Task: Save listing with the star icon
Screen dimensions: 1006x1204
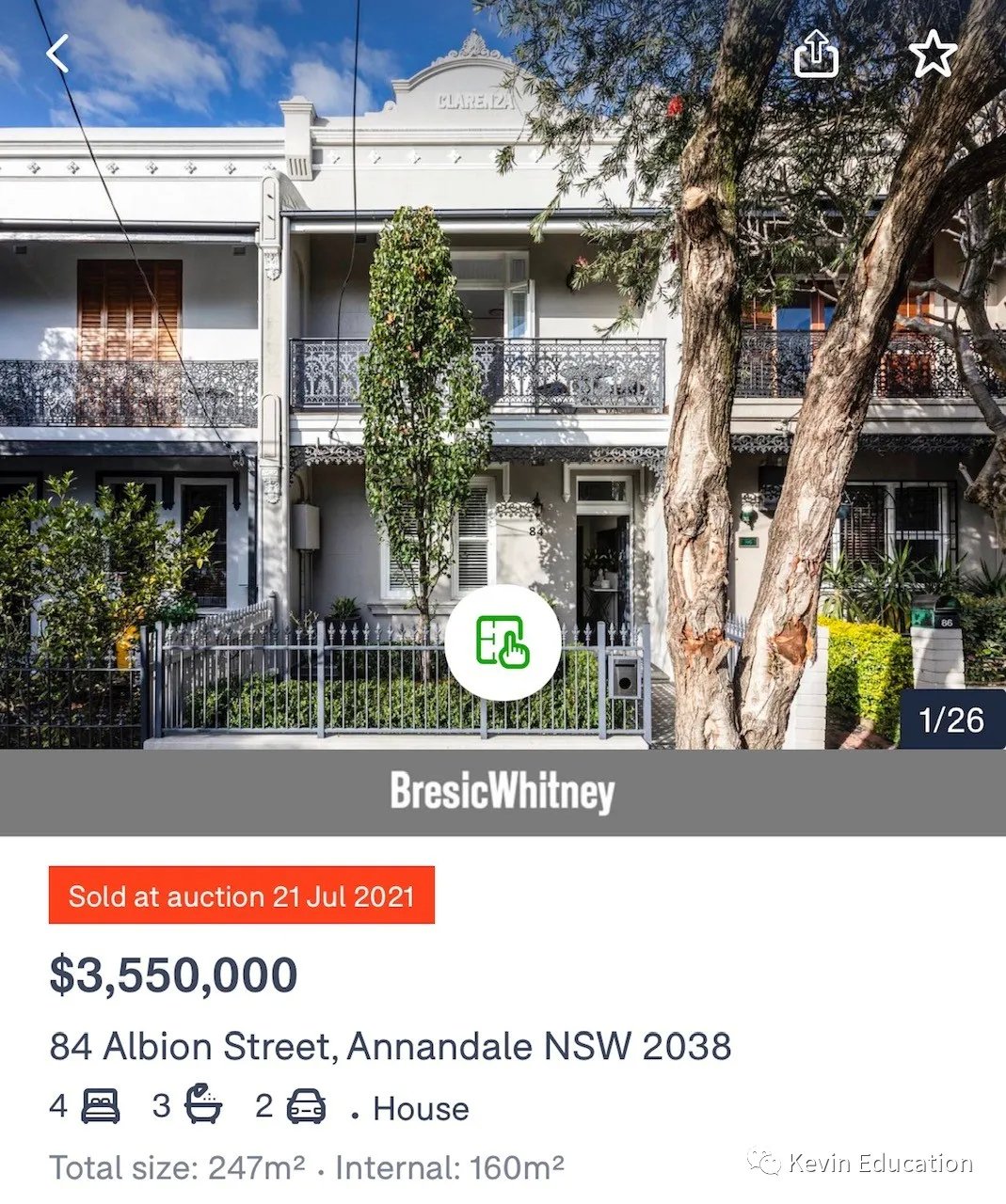Action: 932,54
